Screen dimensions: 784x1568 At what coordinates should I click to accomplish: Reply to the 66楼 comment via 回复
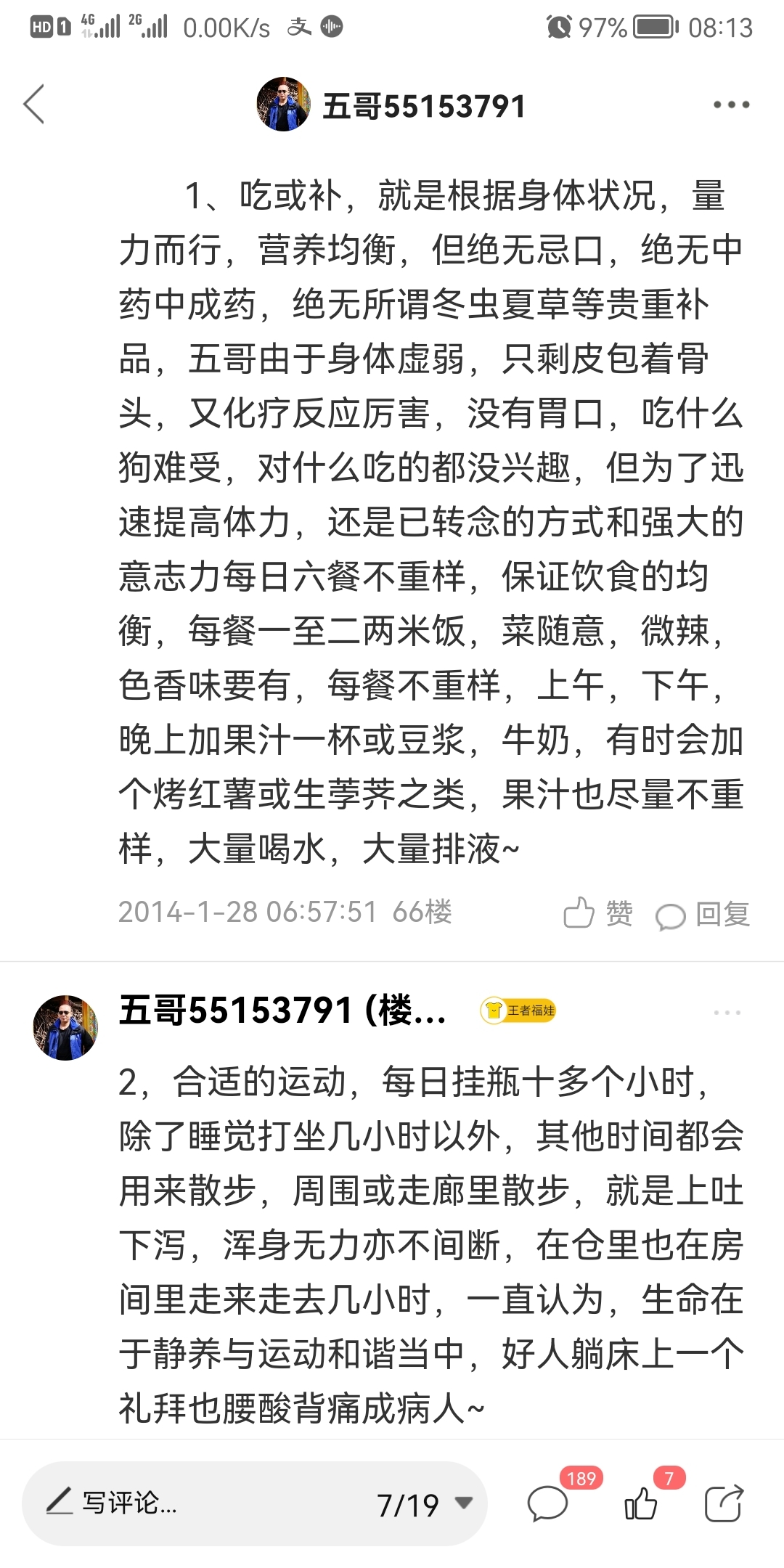[x=703, y=914]
